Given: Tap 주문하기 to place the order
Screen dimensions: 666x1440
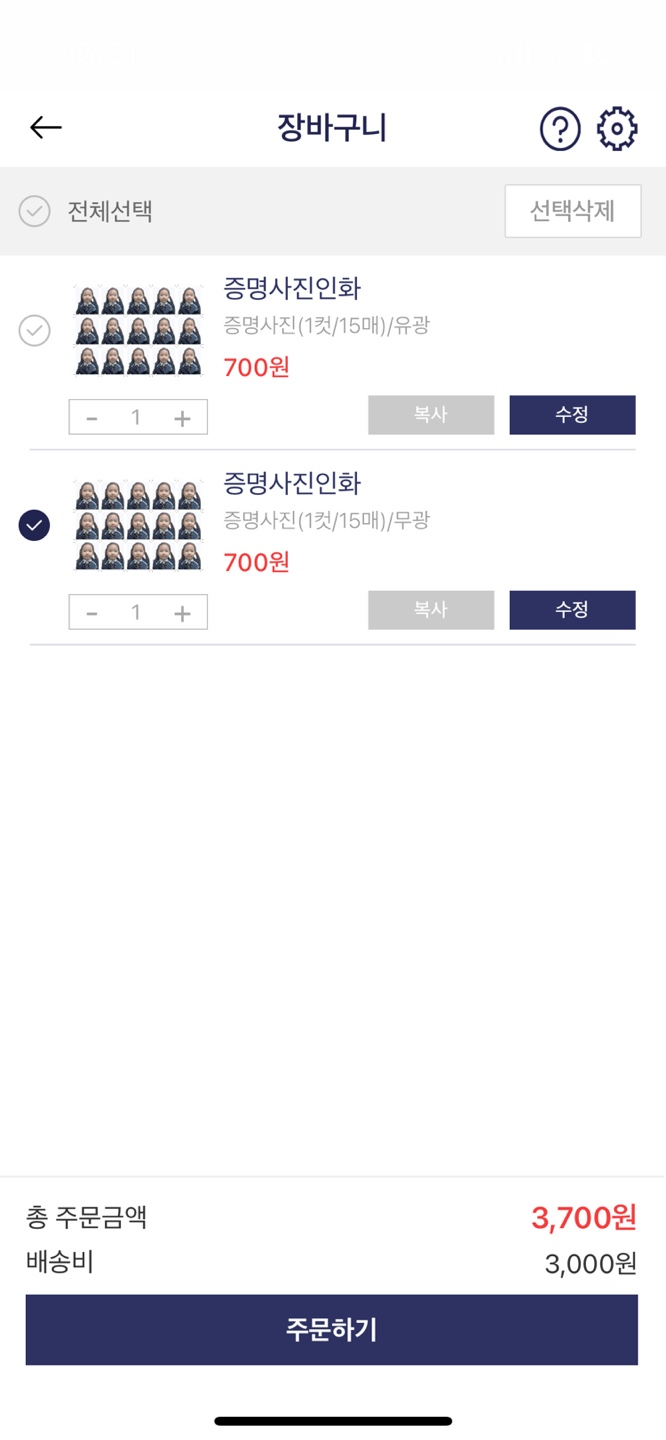Looking at the screenshot, I should pyautogui.click(x=332, y=1330).
